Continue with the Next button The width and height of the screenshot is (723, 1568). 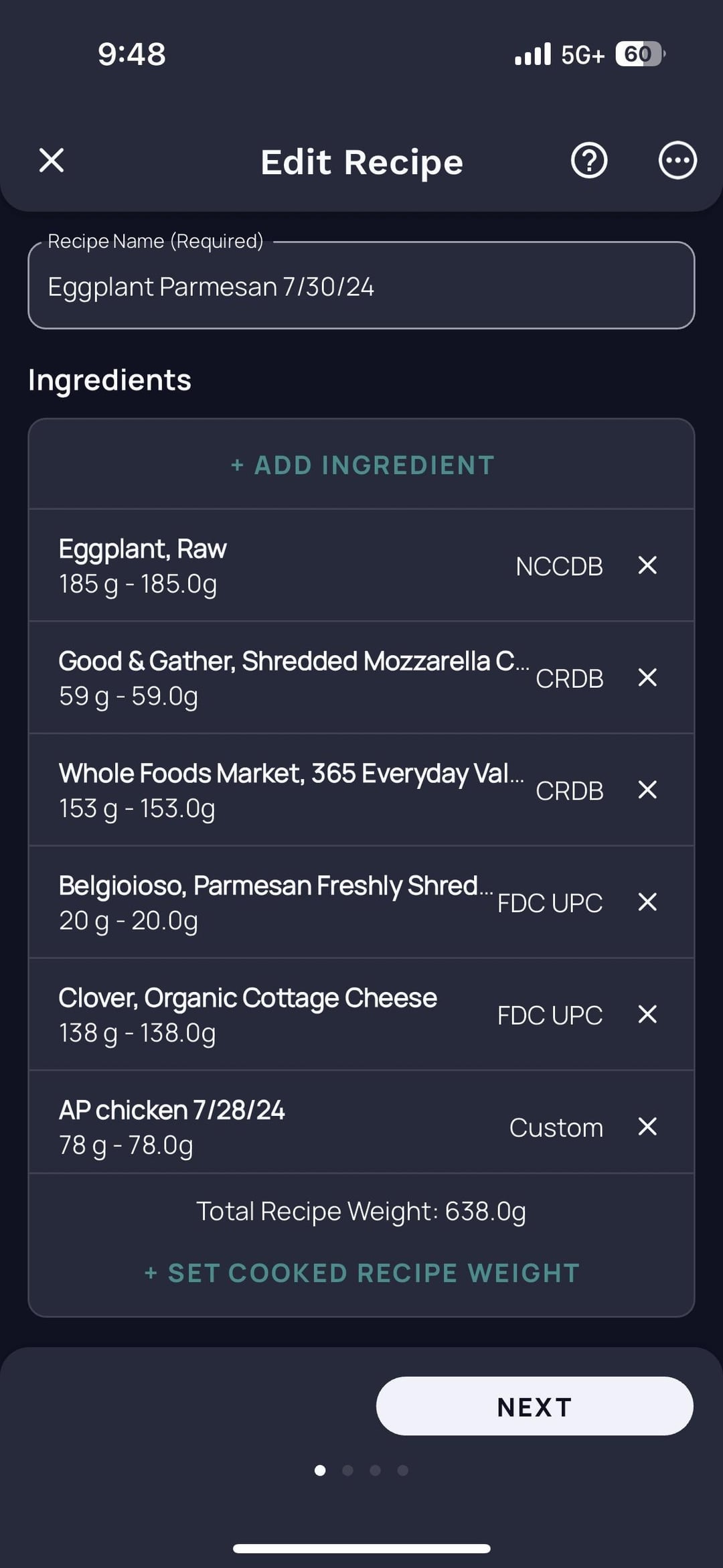coord(534,1406)
